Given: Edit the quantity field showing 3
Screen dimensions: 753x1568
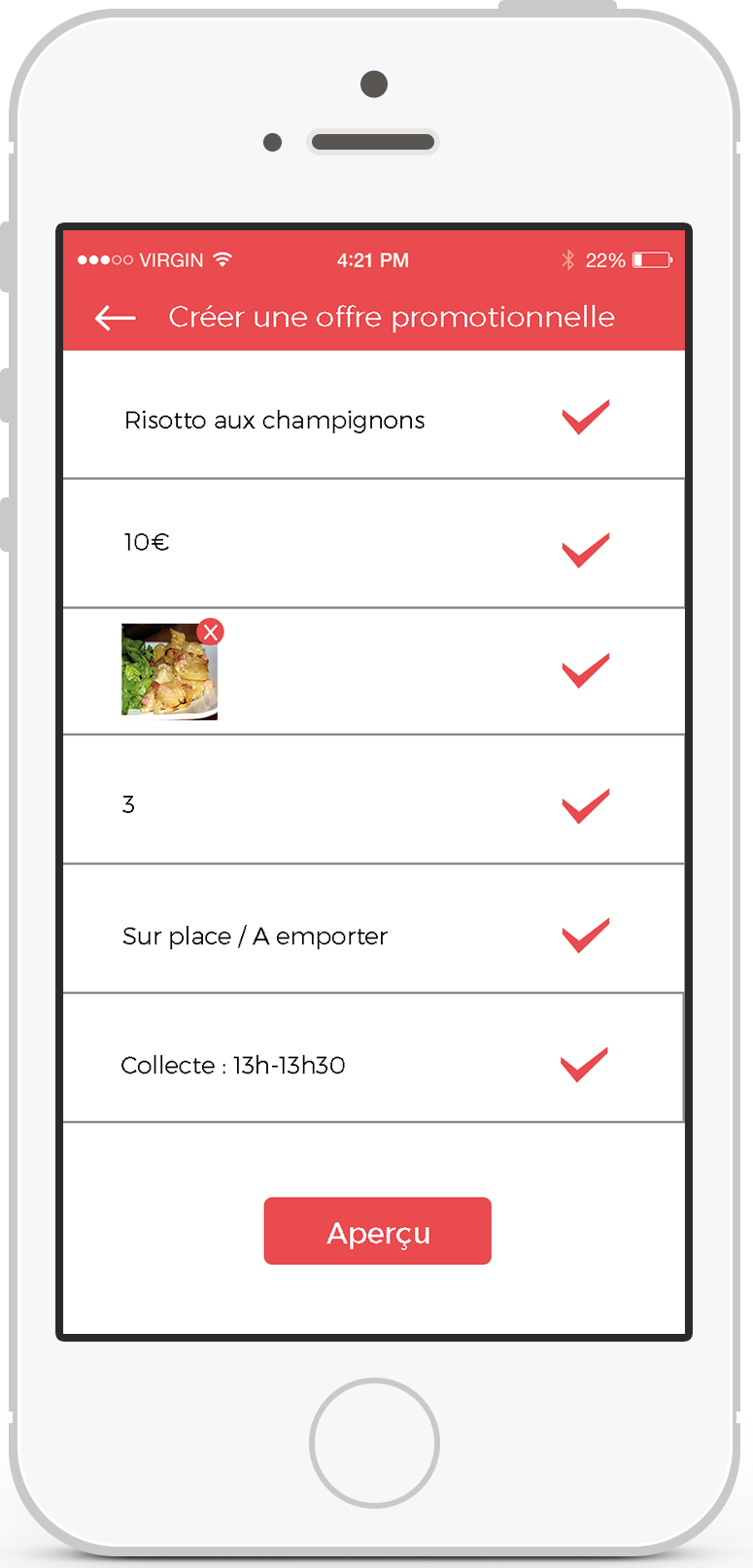Looking at the screenshot, I should [x=129, y=804].
